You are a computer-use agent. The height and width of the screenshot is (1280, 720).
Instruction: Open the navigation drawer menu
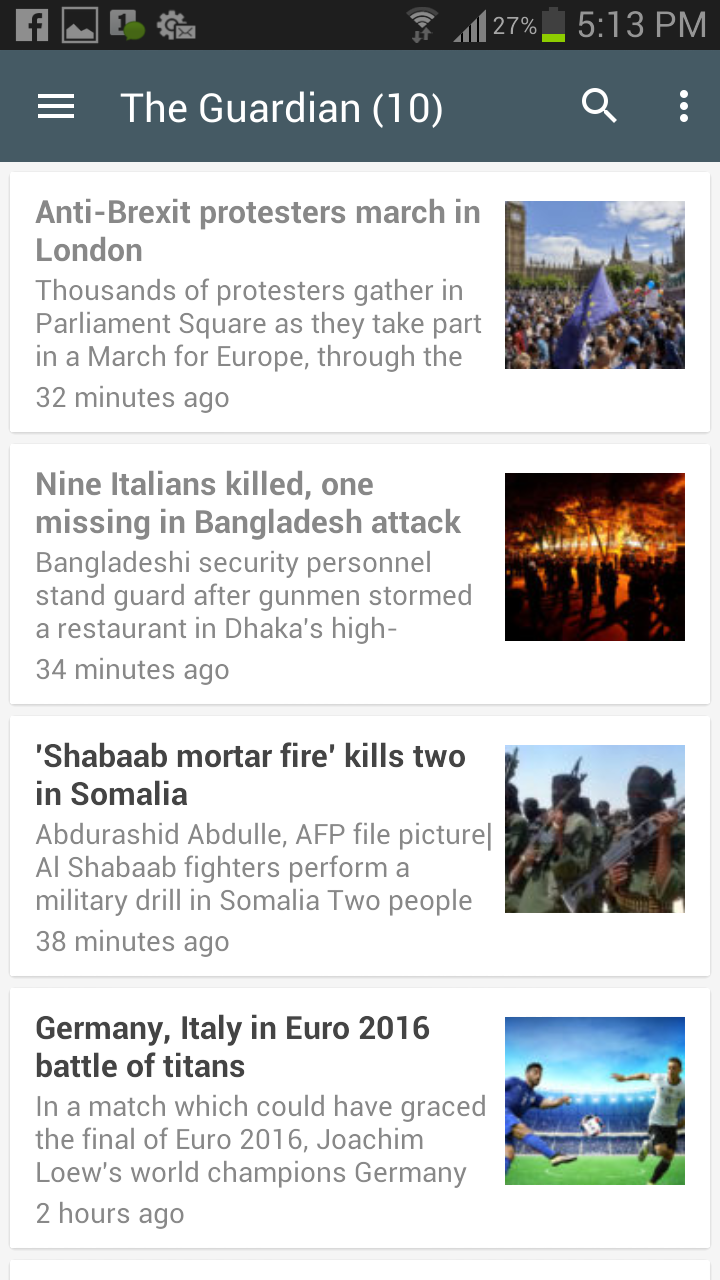(x=56, y=107)
